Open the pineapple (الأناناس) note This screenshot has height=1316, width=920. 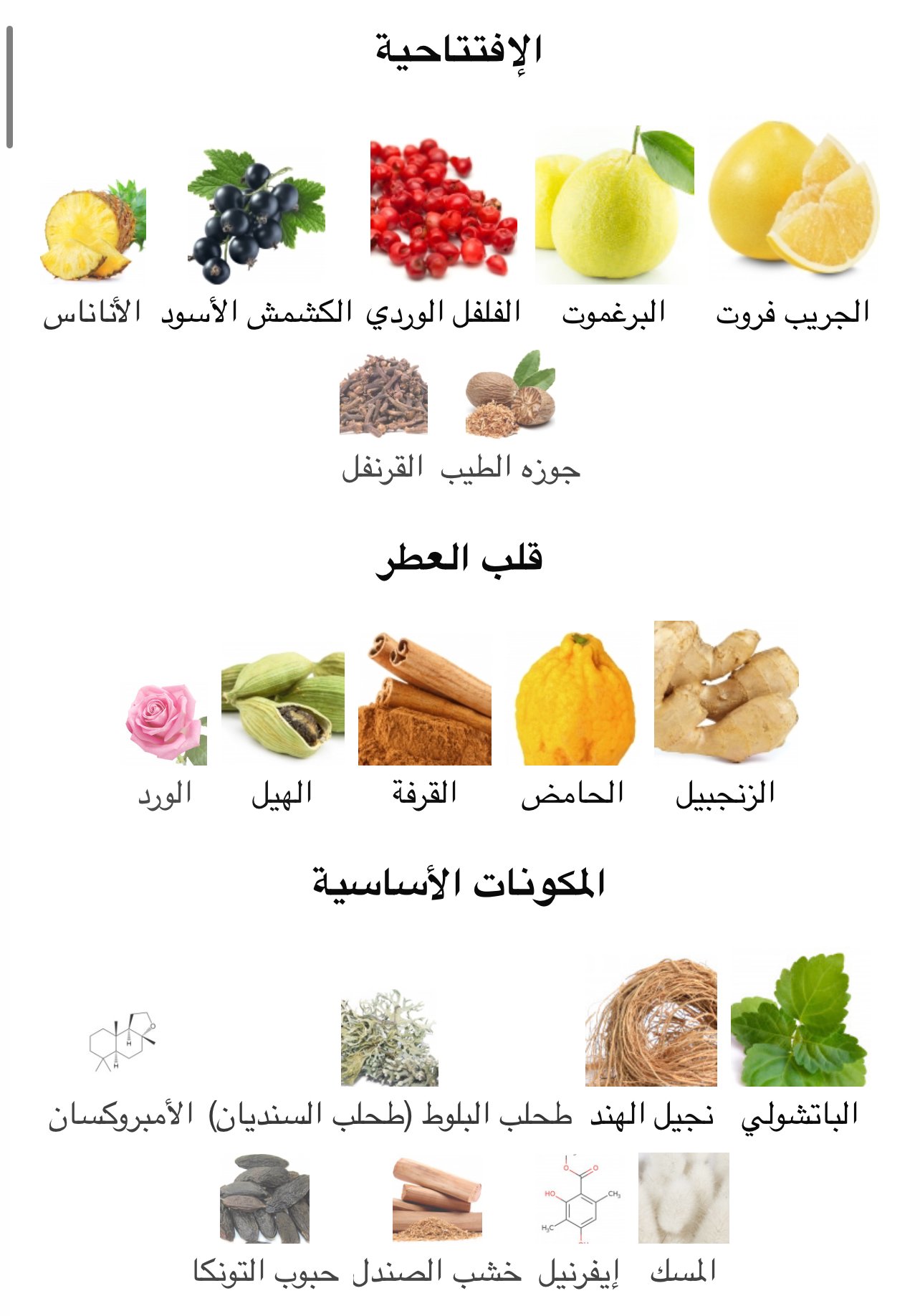[x=92, y=231]
